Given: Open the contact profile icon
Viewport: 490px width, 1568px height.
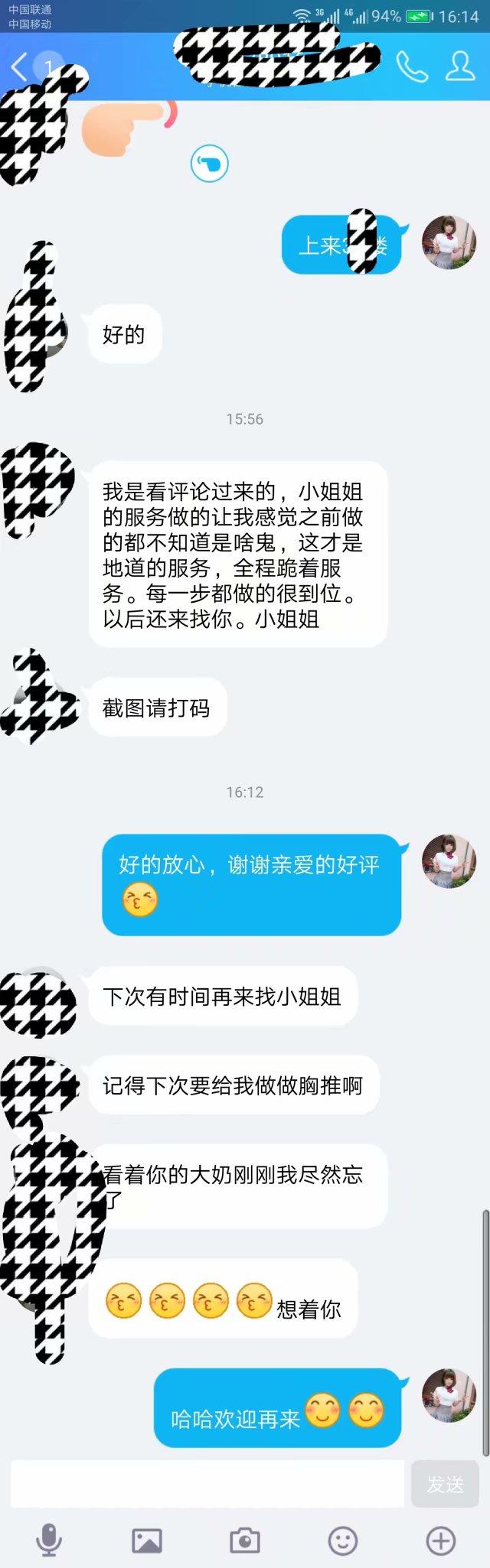Looking at the screenshot, I should tap(460, 67).
